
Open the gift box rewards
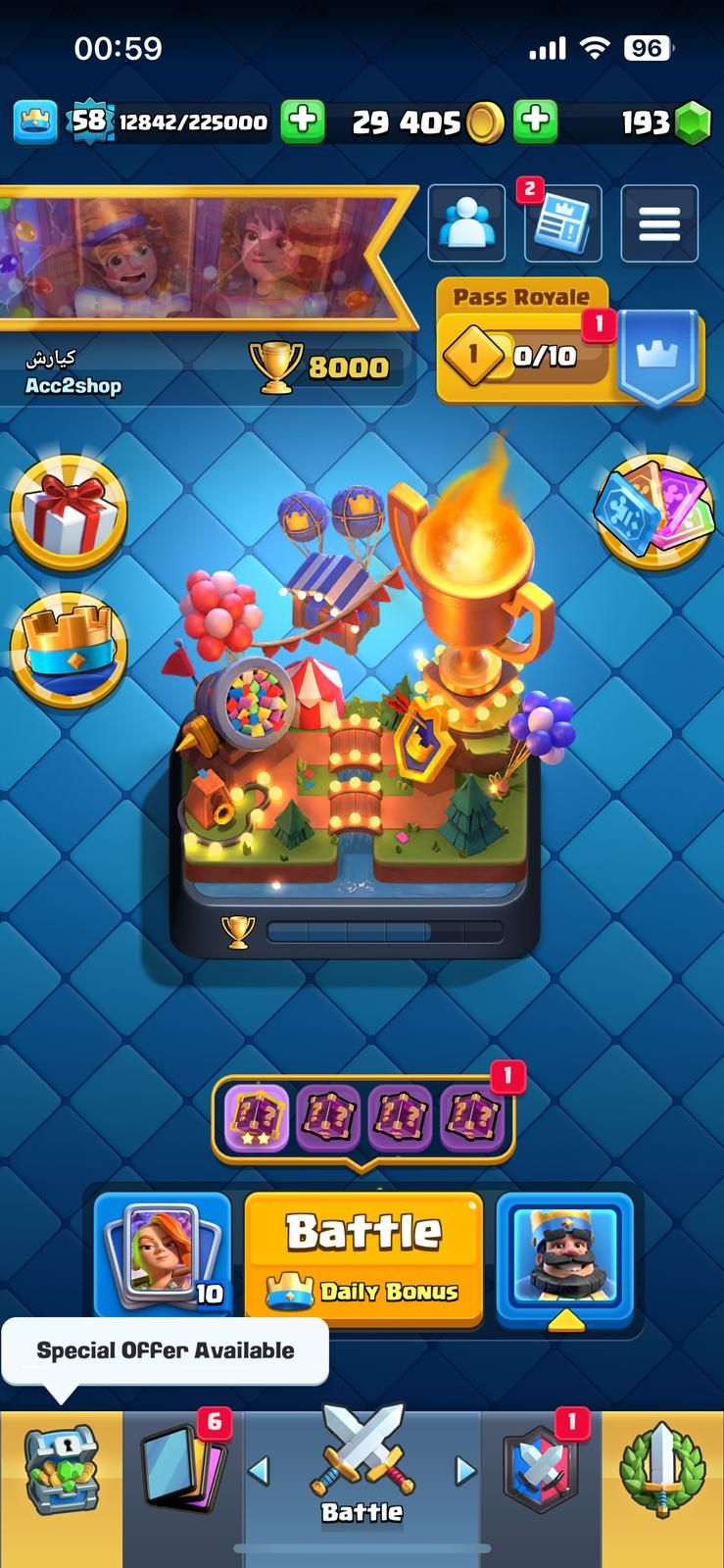pos(69,513)
